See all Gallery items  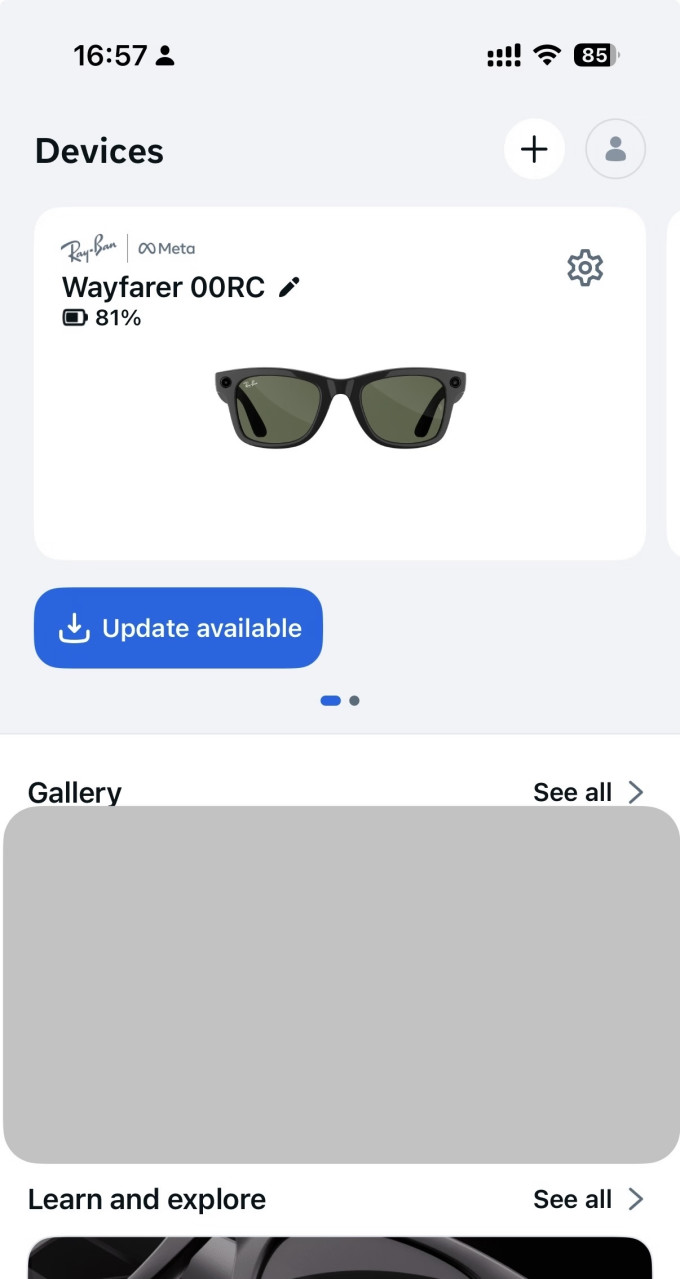click(588, 792)
